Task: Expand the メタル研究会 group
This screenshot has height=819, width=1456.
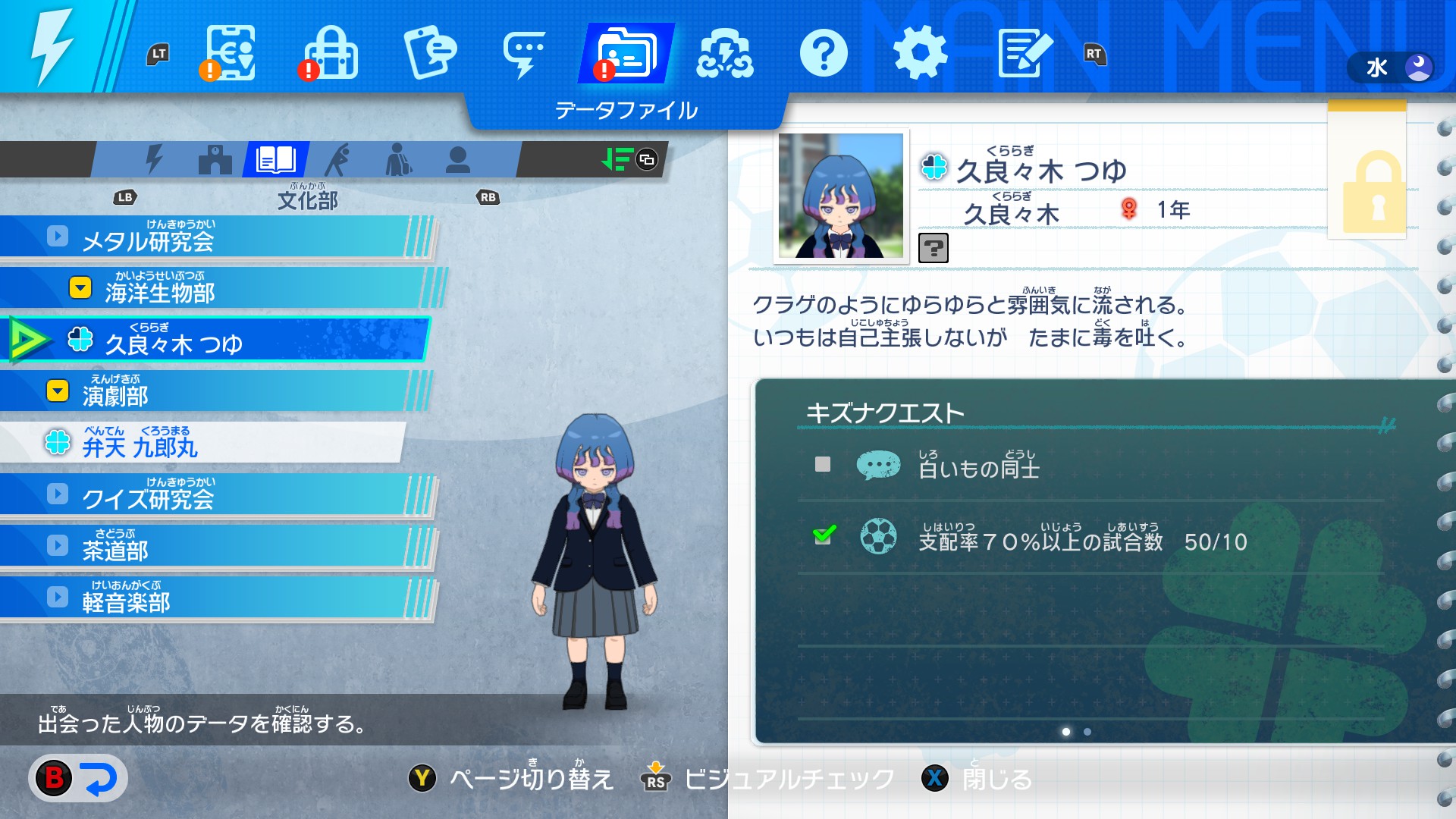Action: coord(58,236)
